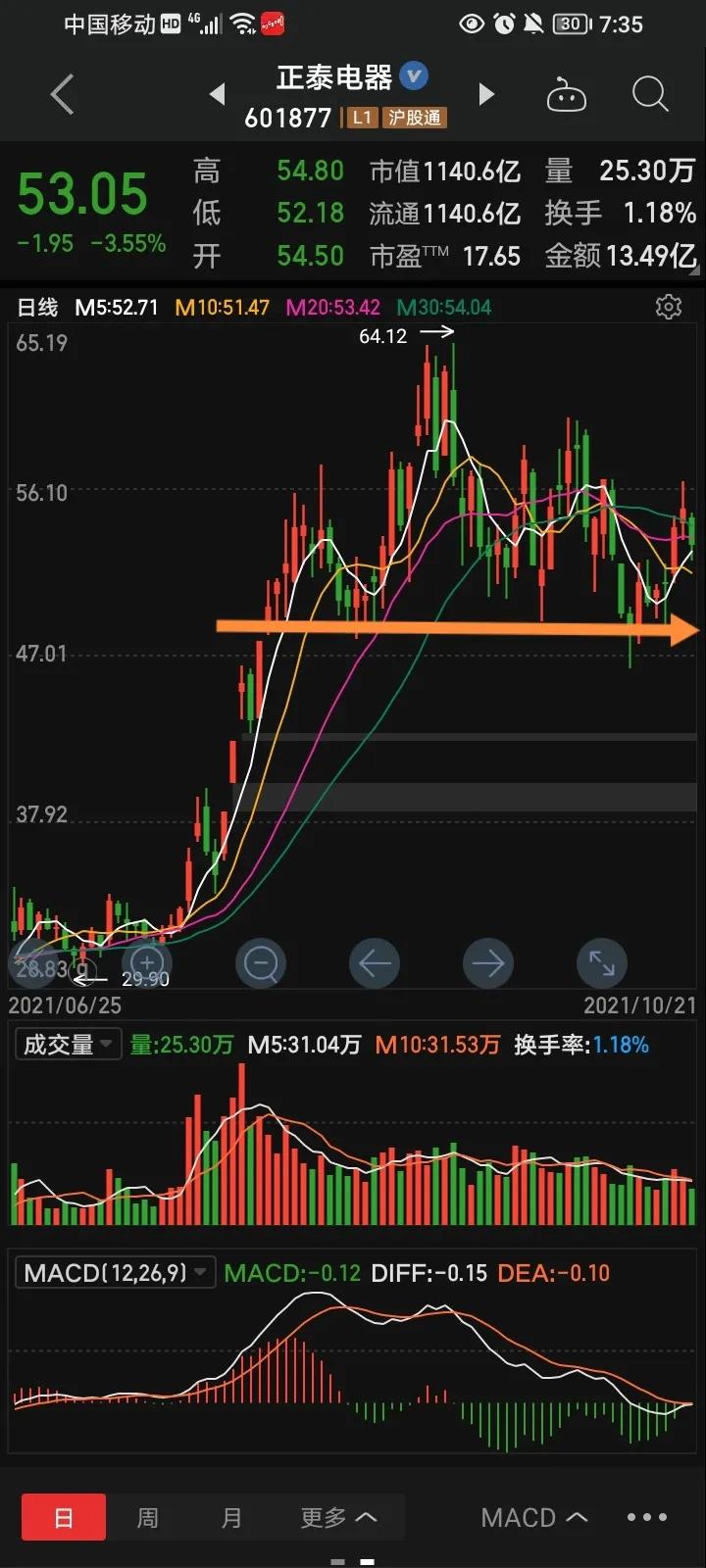The height and width of the screenshot is (1568, 706).
Task: Select the red 日 daily tab
Action: 63,1516
